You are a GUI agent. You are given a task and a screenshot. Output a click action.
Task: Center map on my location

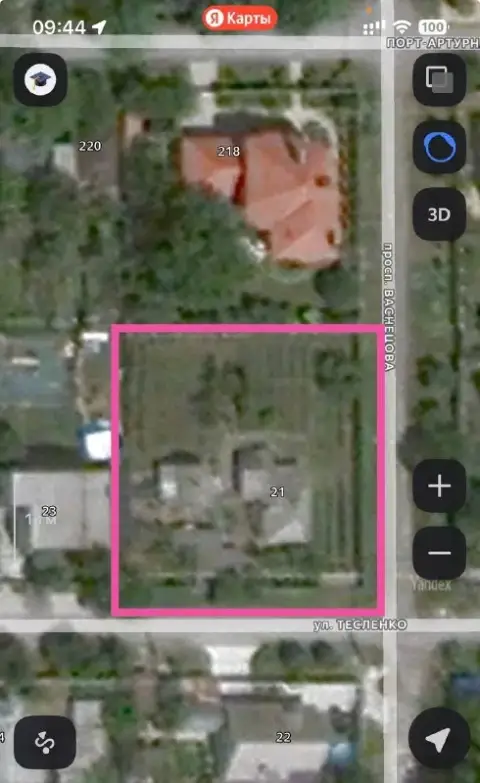coord(439,739)
